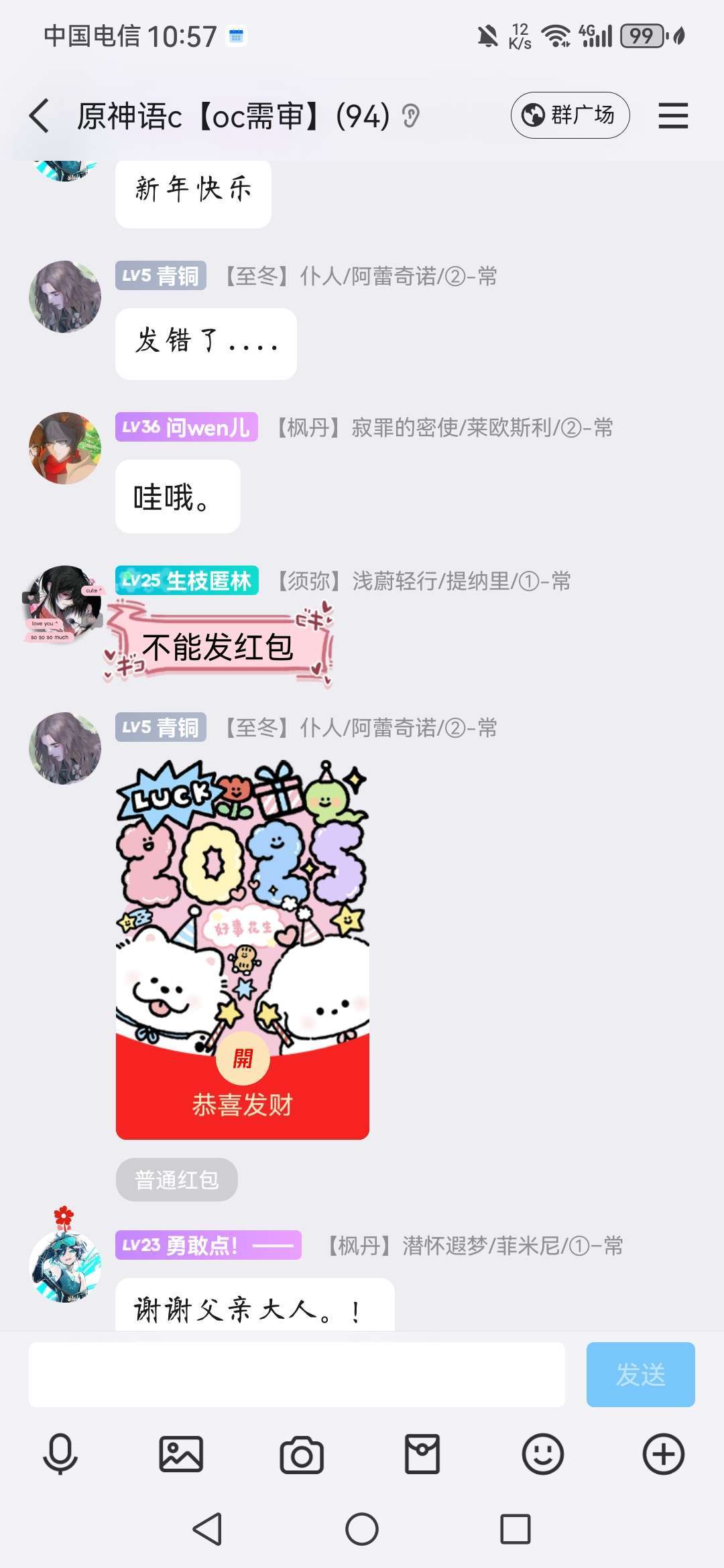Screen dimensions: 724x1568
Task: Open system recent apps button
Action: click(x=516, y=1529)
